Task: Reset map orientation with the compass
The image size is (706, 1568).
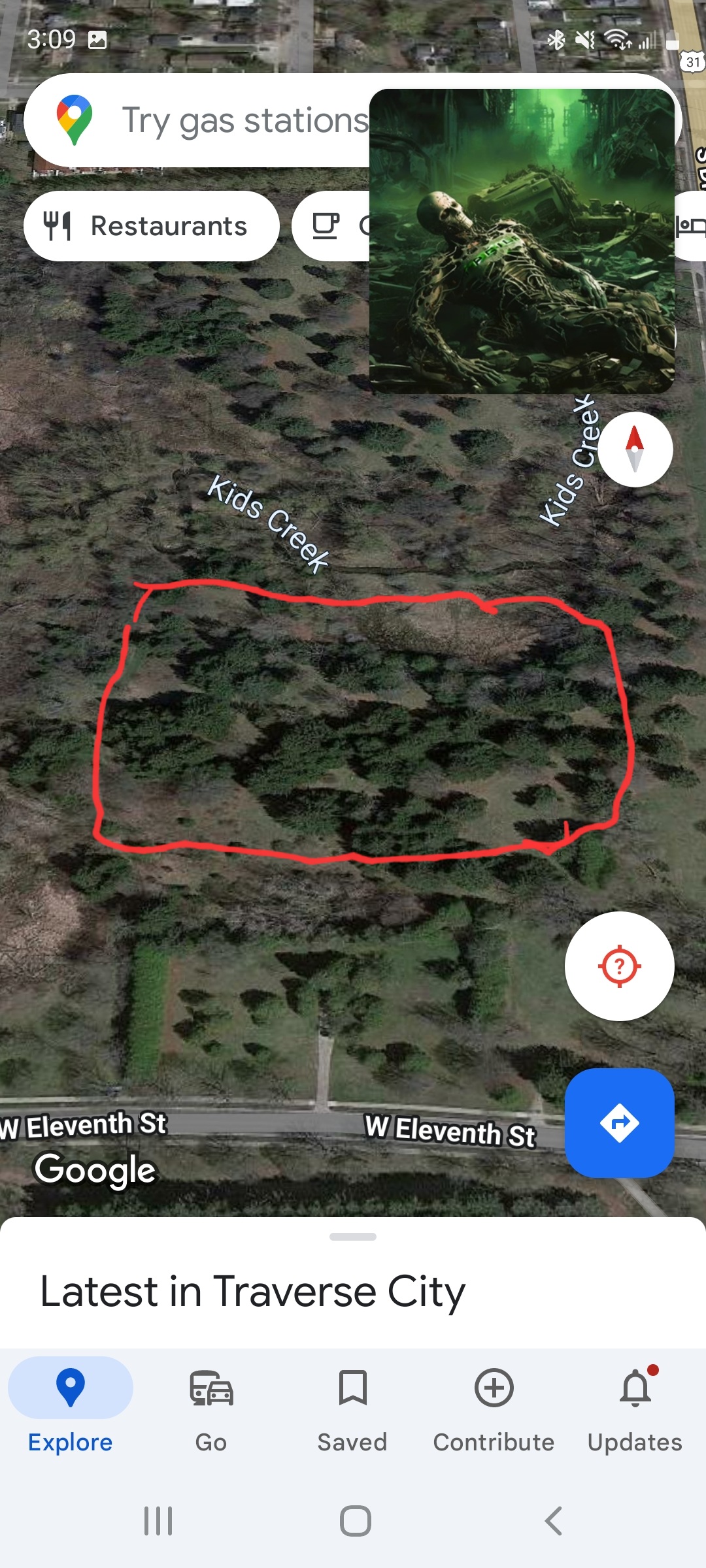Action: pyautogui.click(x=635, y=449)
